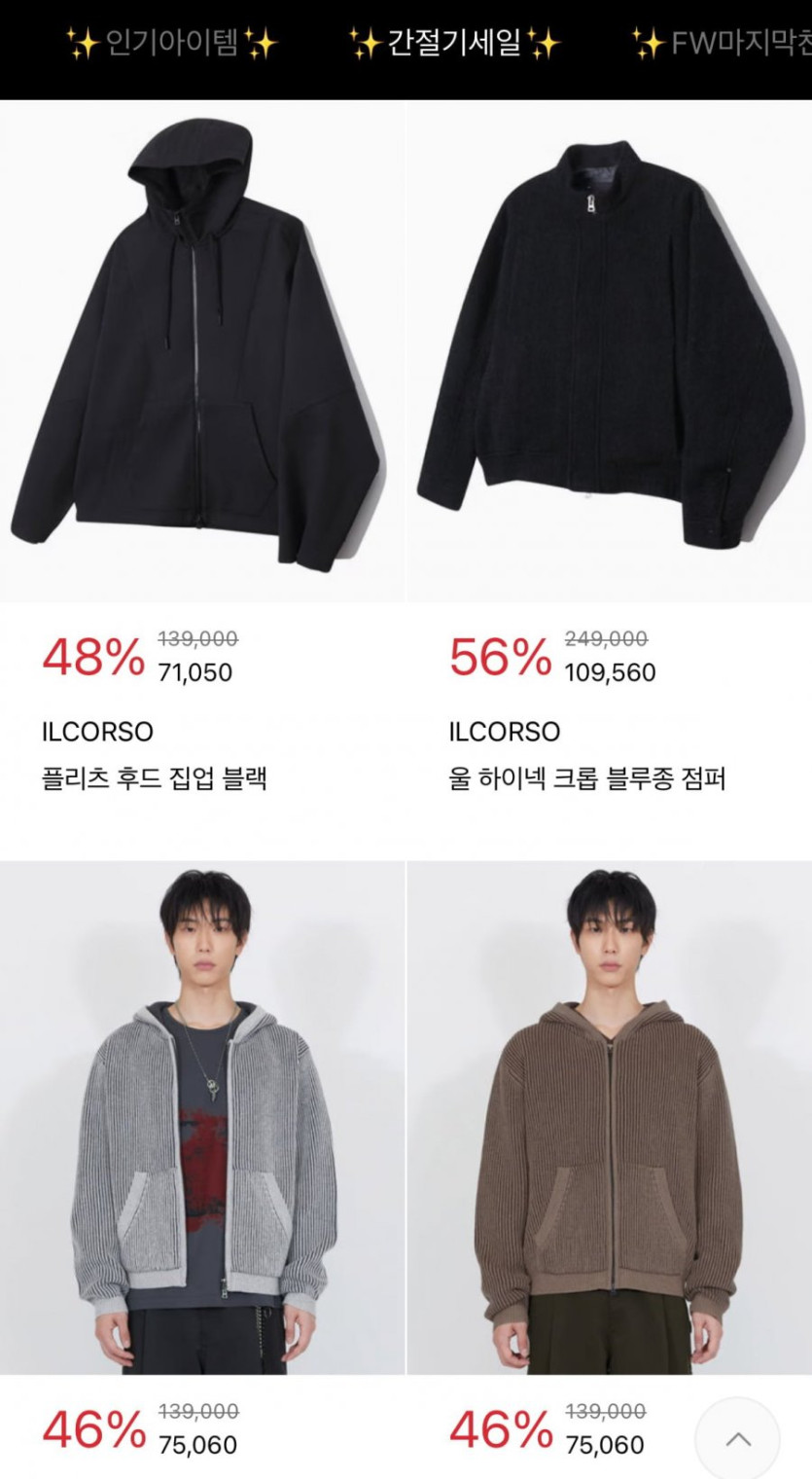
Task: Switch to the 인기아이템 tab
Action: tap(171, 44)
